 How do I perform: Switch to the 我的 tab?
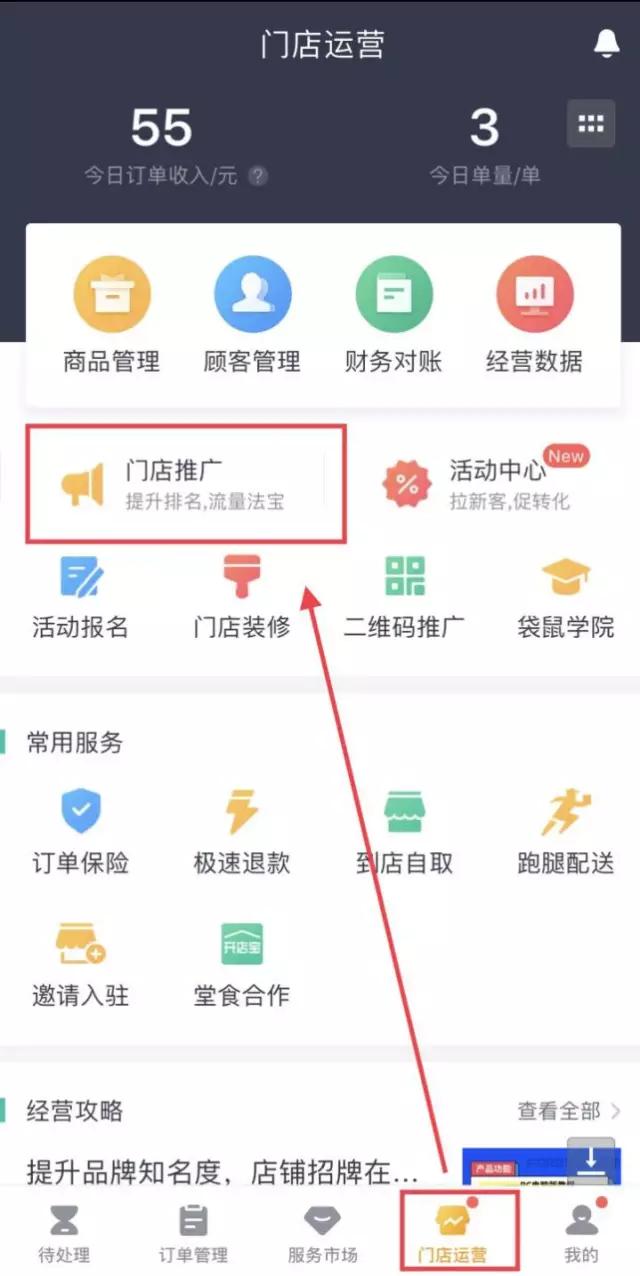click(581, 1233)
